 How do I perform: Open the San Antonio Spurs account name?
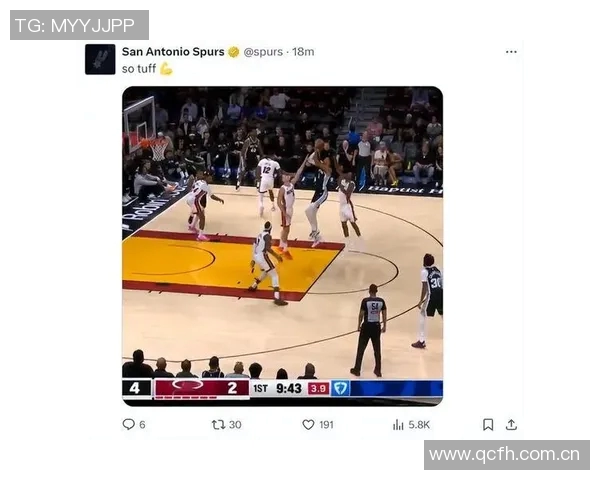172,51
